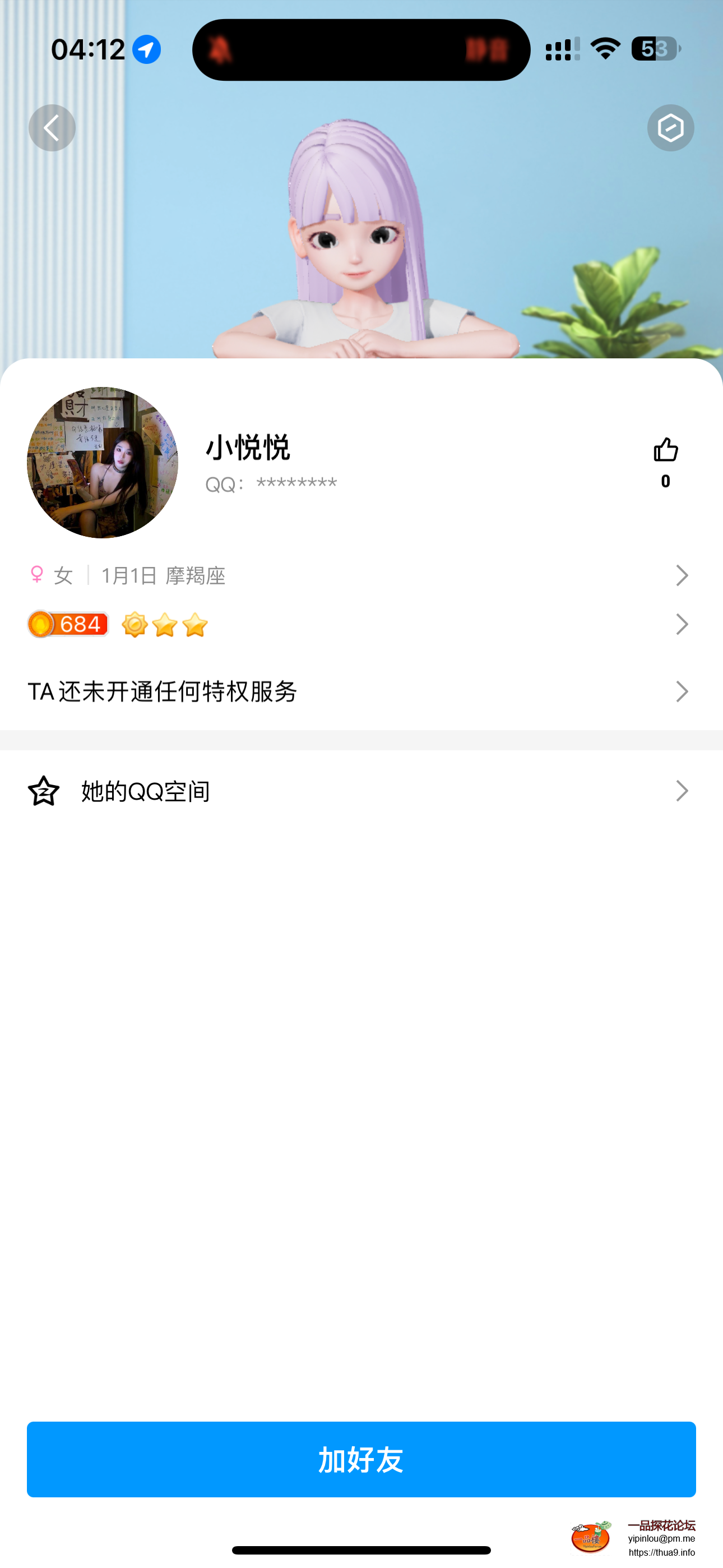Open the level 684 badges row
This screenshot has width=723, height=1568.
[359, 625]
